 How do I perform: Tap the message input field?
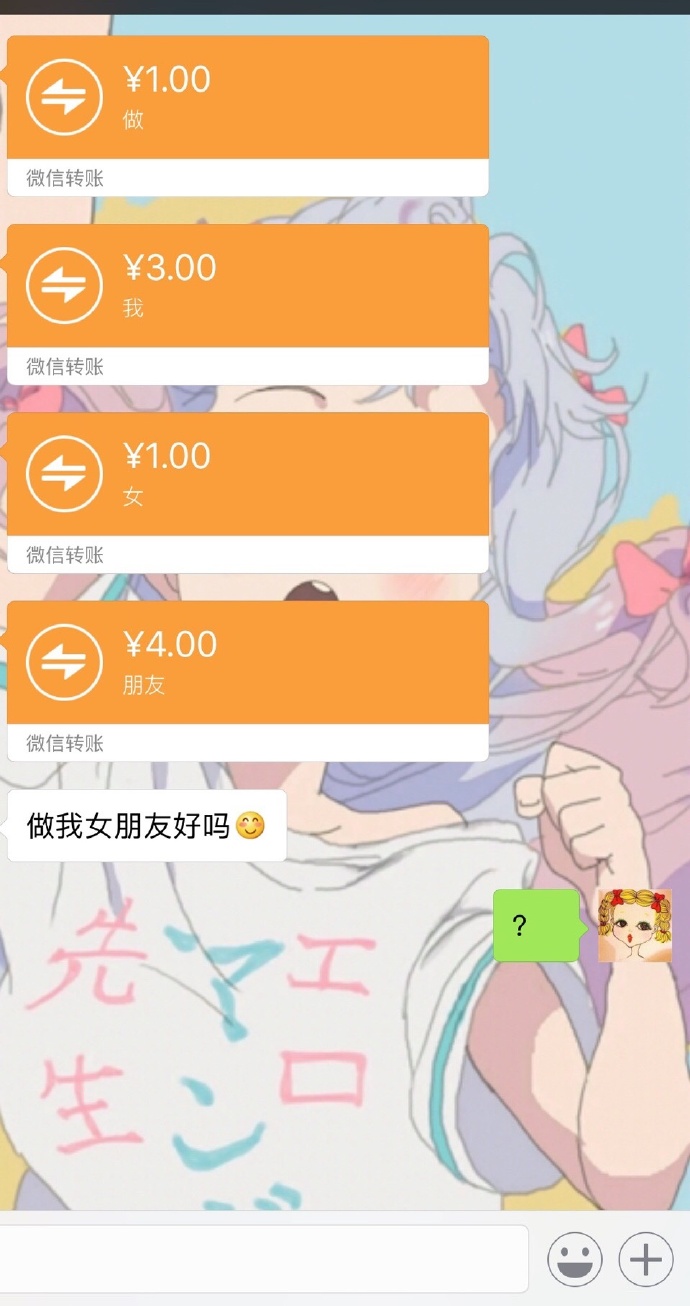coord(264,1258)
